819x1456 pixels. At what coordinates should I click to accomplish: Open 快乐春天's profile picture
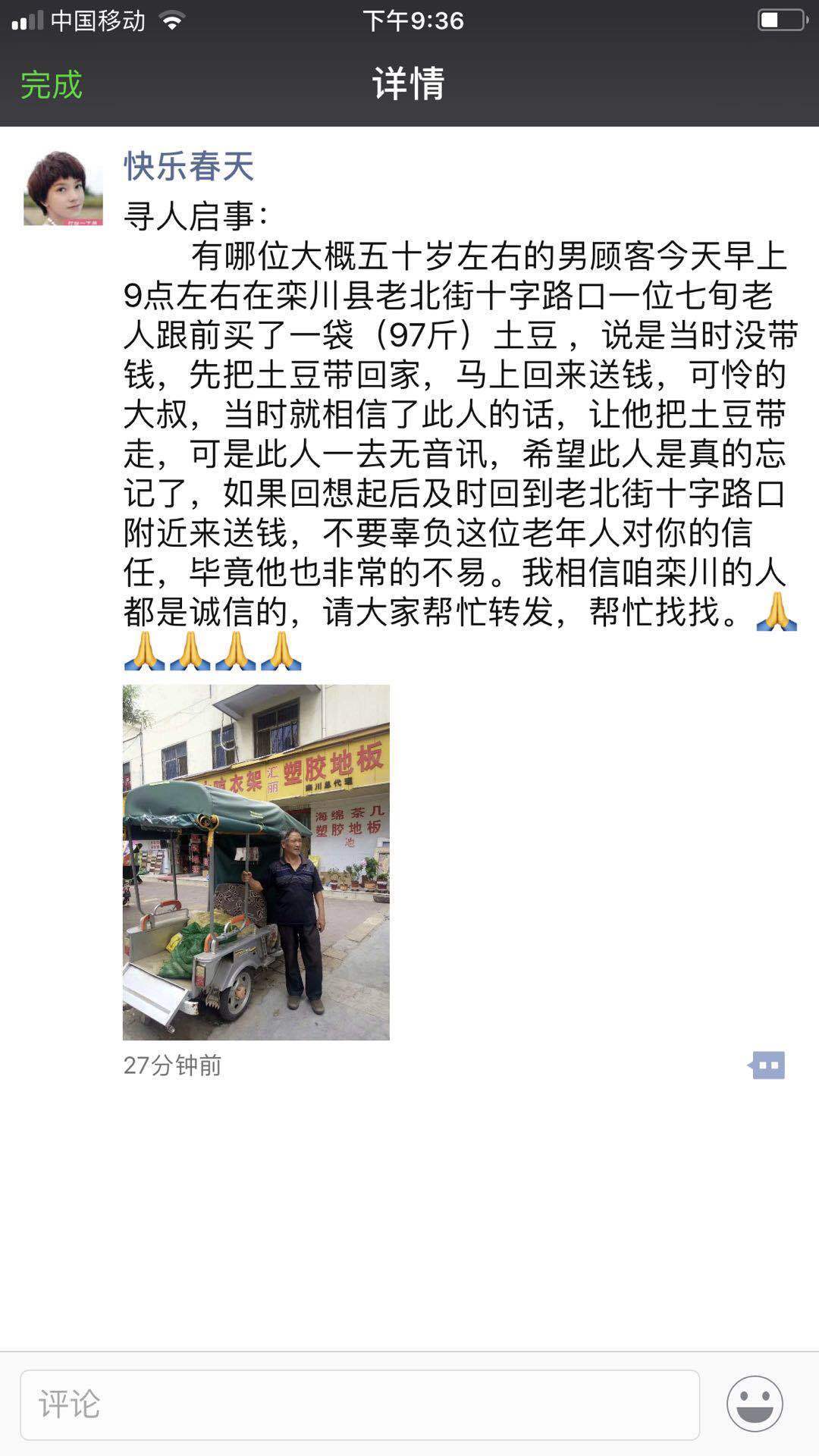63,187
